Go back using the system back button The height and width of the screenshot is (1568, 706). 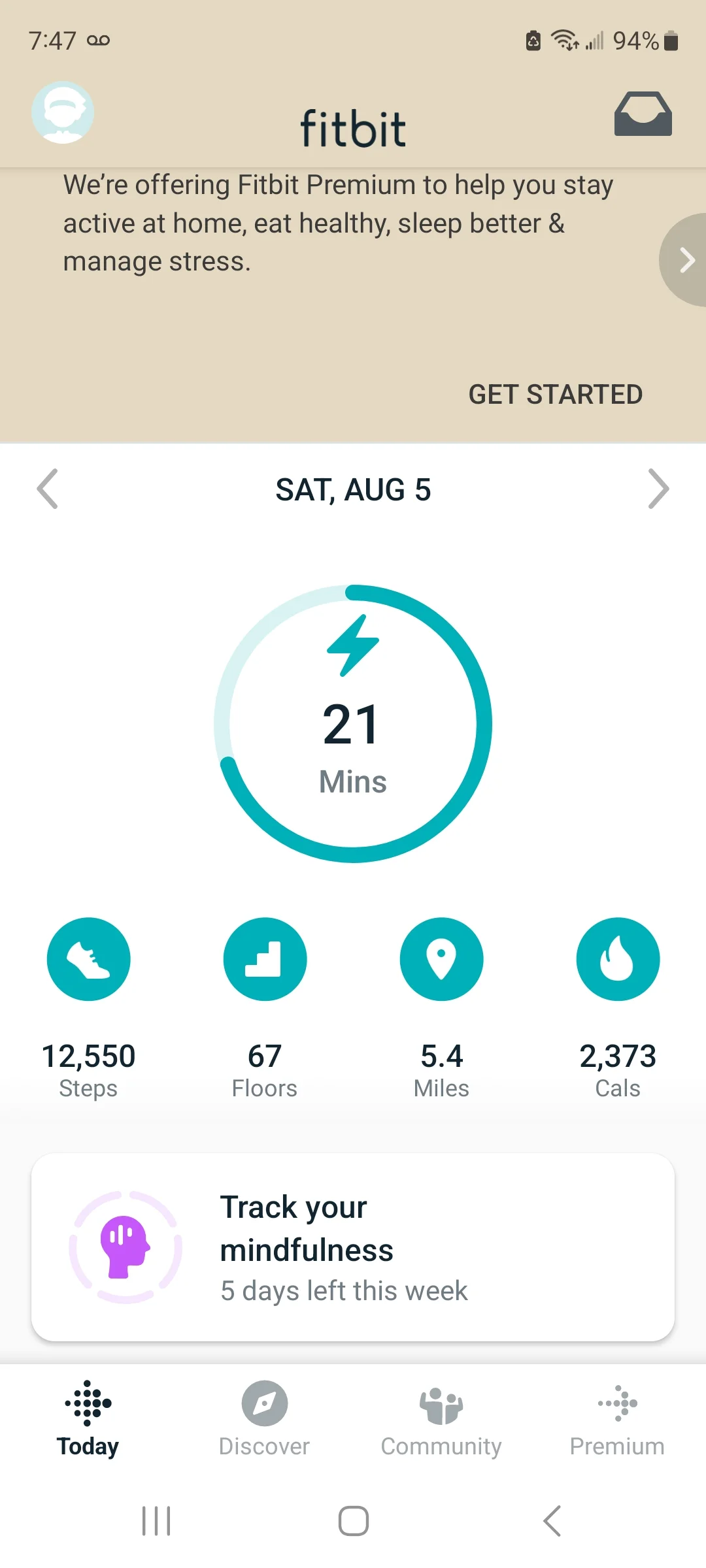point(552,1521)
